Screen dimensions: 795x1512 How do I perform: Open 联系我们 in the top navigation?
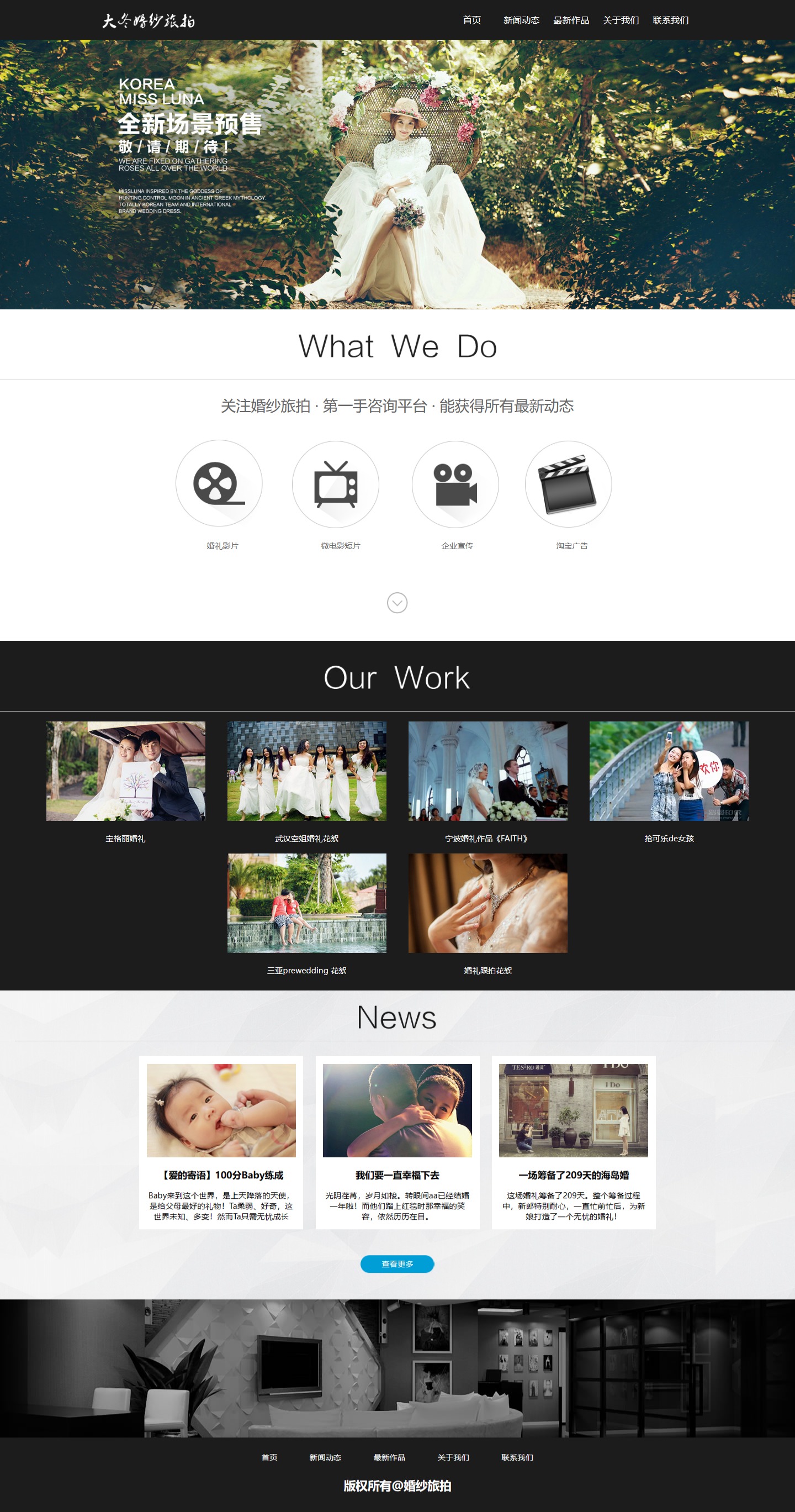tap(670, 20)
